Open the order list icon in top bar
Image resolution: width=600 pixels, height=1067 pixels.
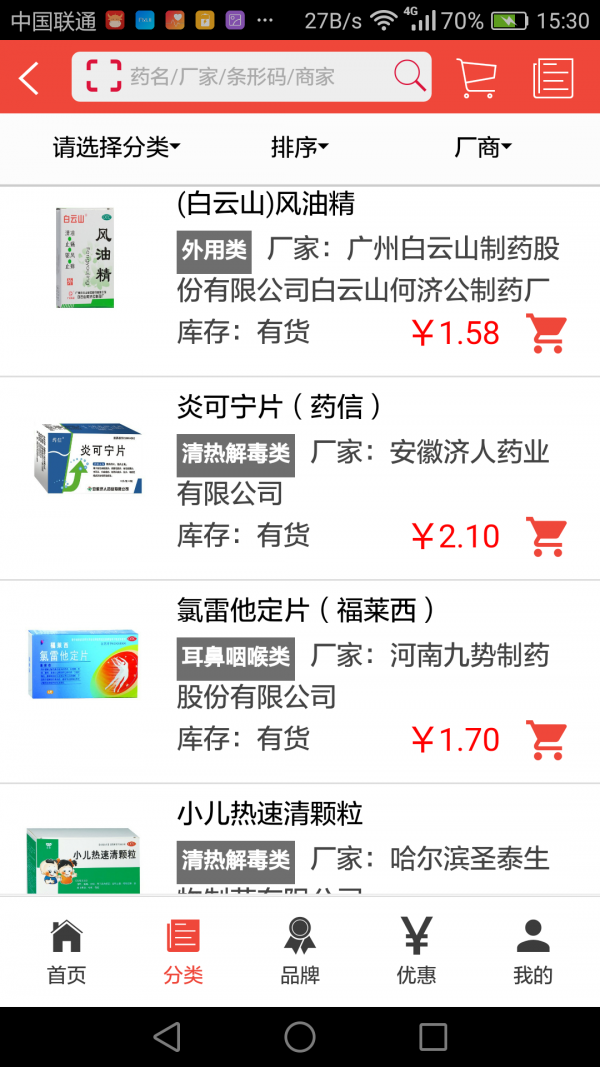tap(552, 78)
